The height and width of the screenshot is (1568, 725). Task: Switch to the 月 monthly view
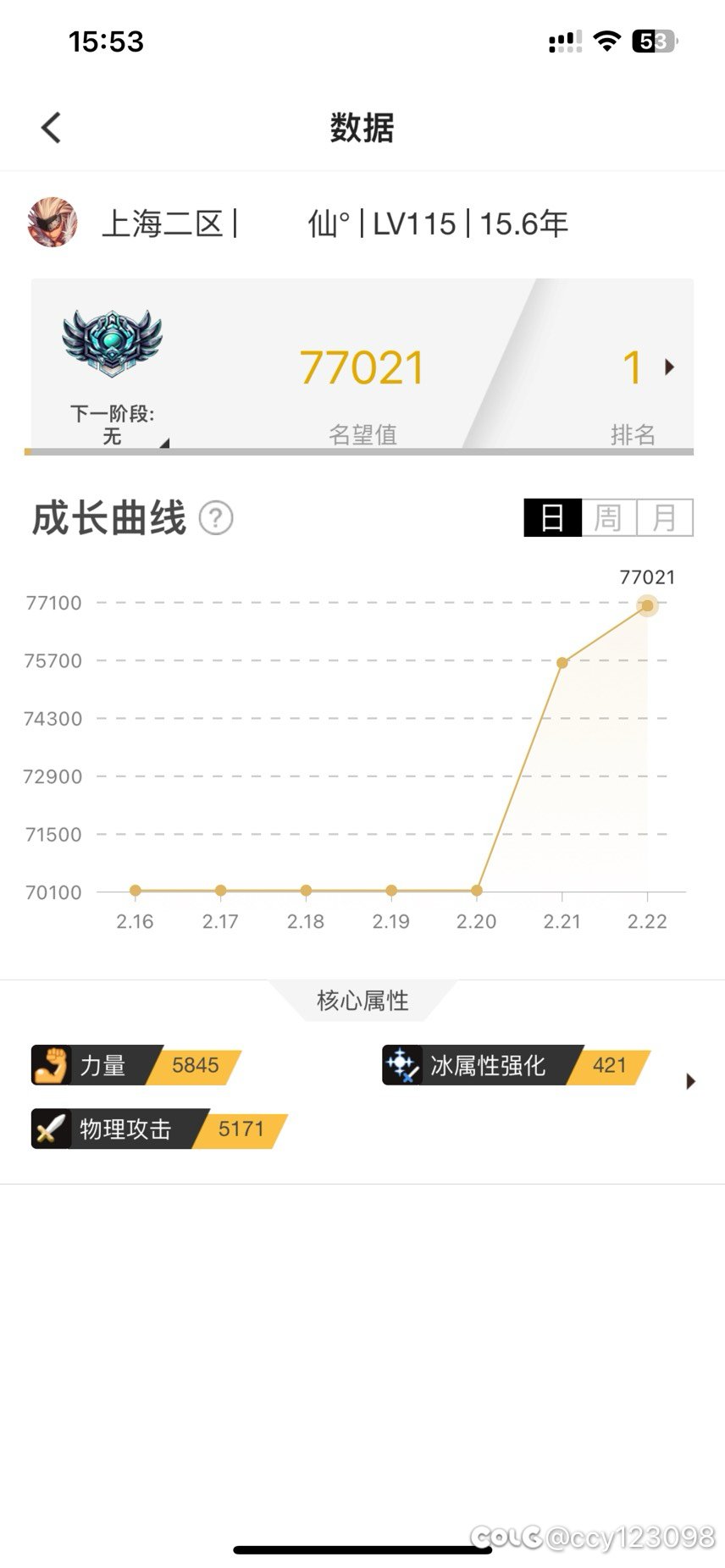click(x=665, y=517)
